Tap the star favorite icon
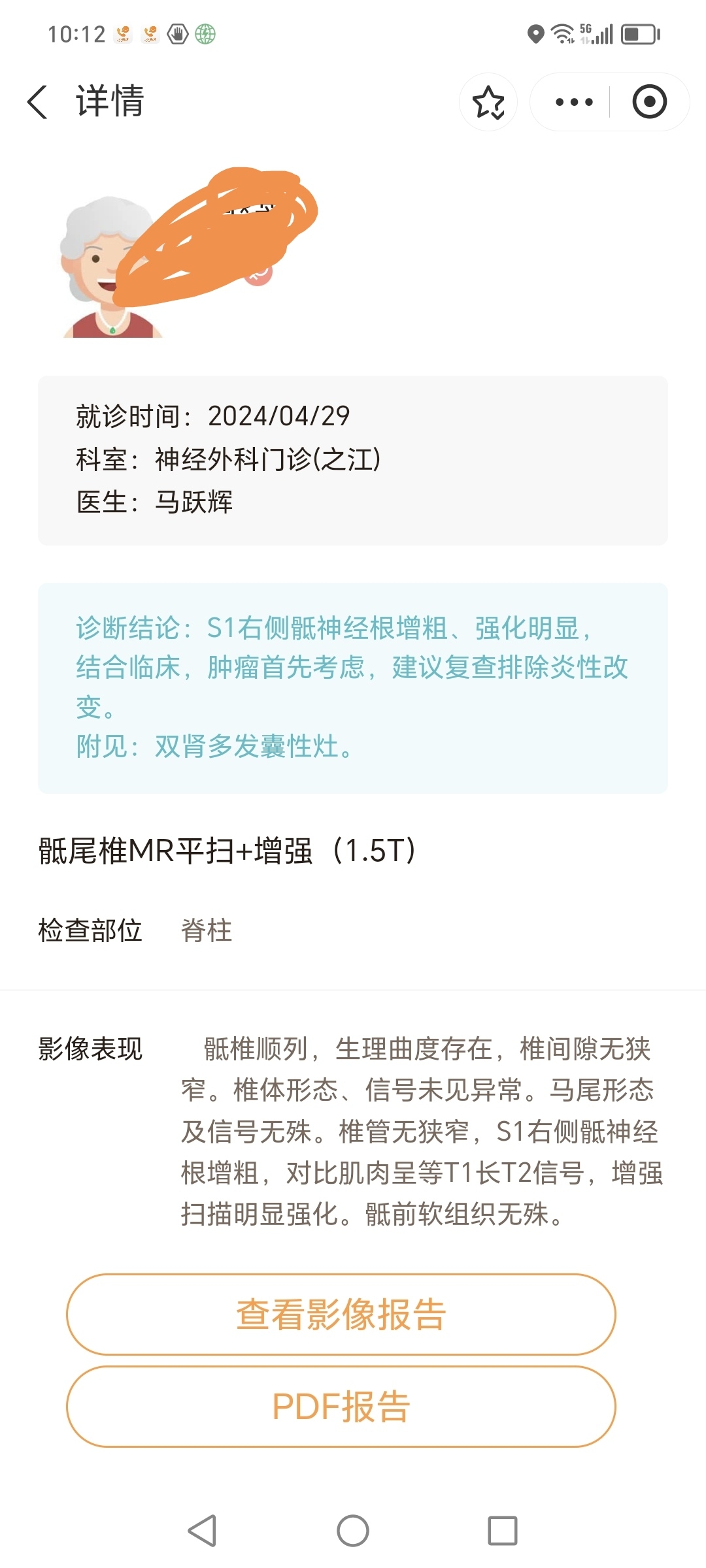706x1568 pixels. click(x=488, y=103)
